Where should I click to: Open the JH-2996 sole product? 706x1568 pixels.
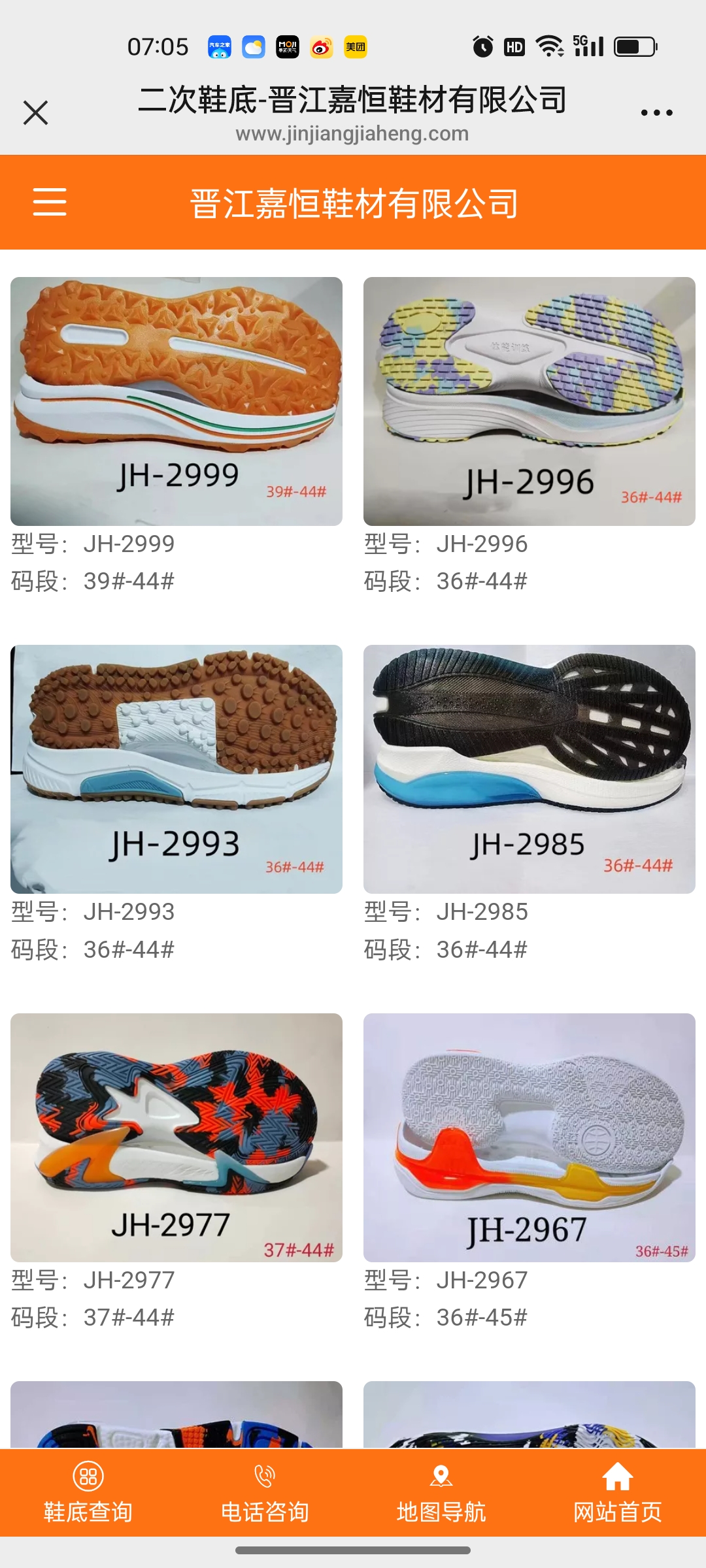pos(529,401)
